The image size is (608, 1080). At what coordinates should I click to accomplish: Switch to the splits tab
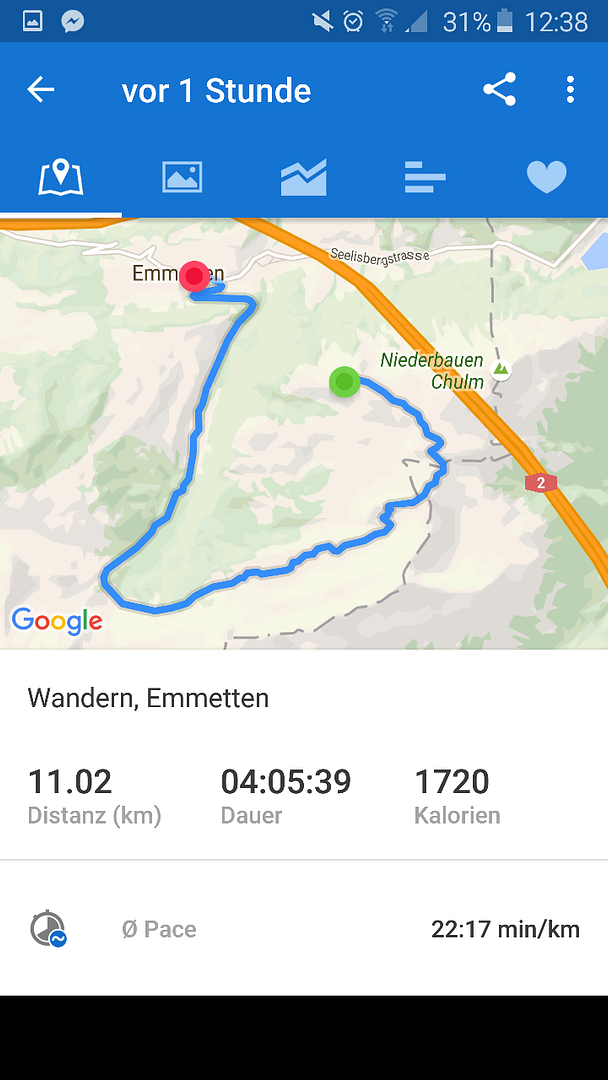pos(425,178)
